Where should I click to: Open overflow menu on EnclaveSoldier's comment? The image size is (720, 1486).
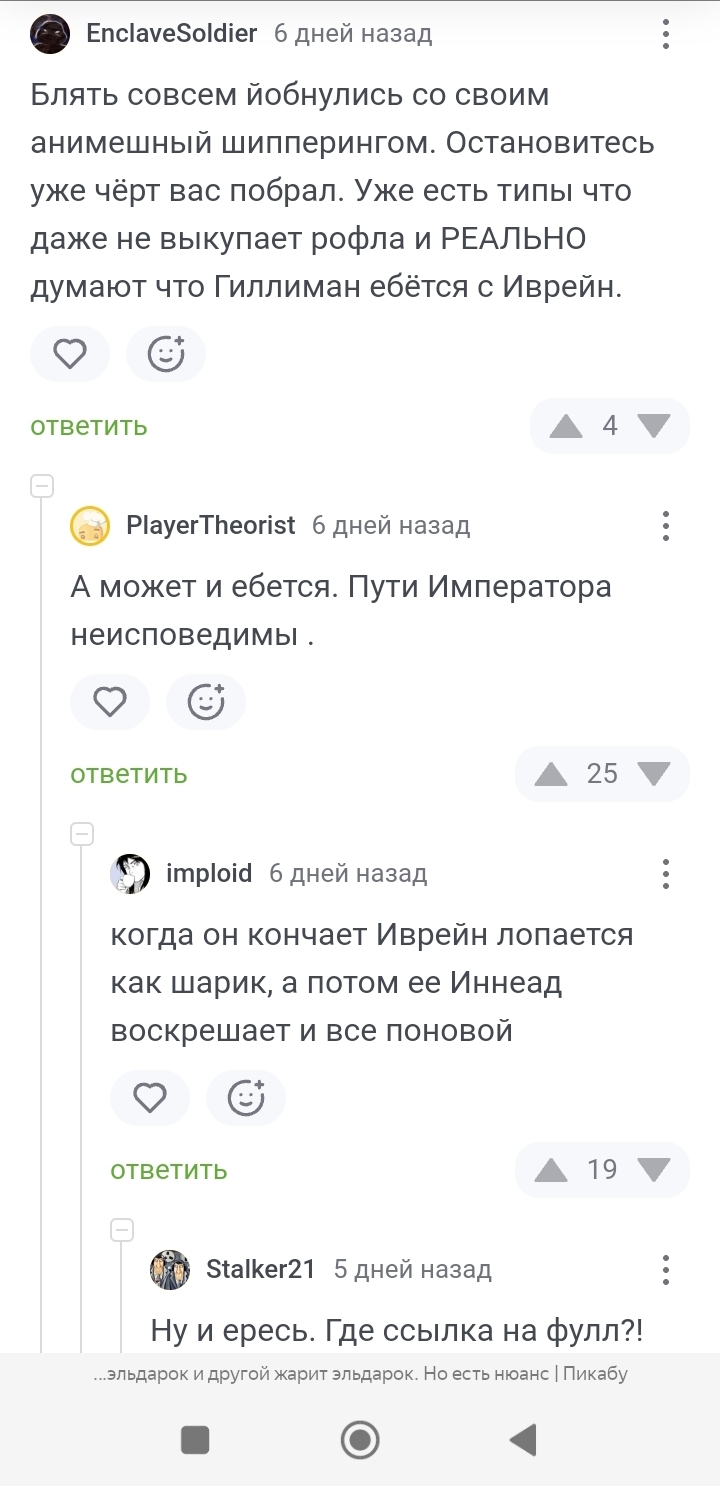pyautogui.click(x=665, y=34)
